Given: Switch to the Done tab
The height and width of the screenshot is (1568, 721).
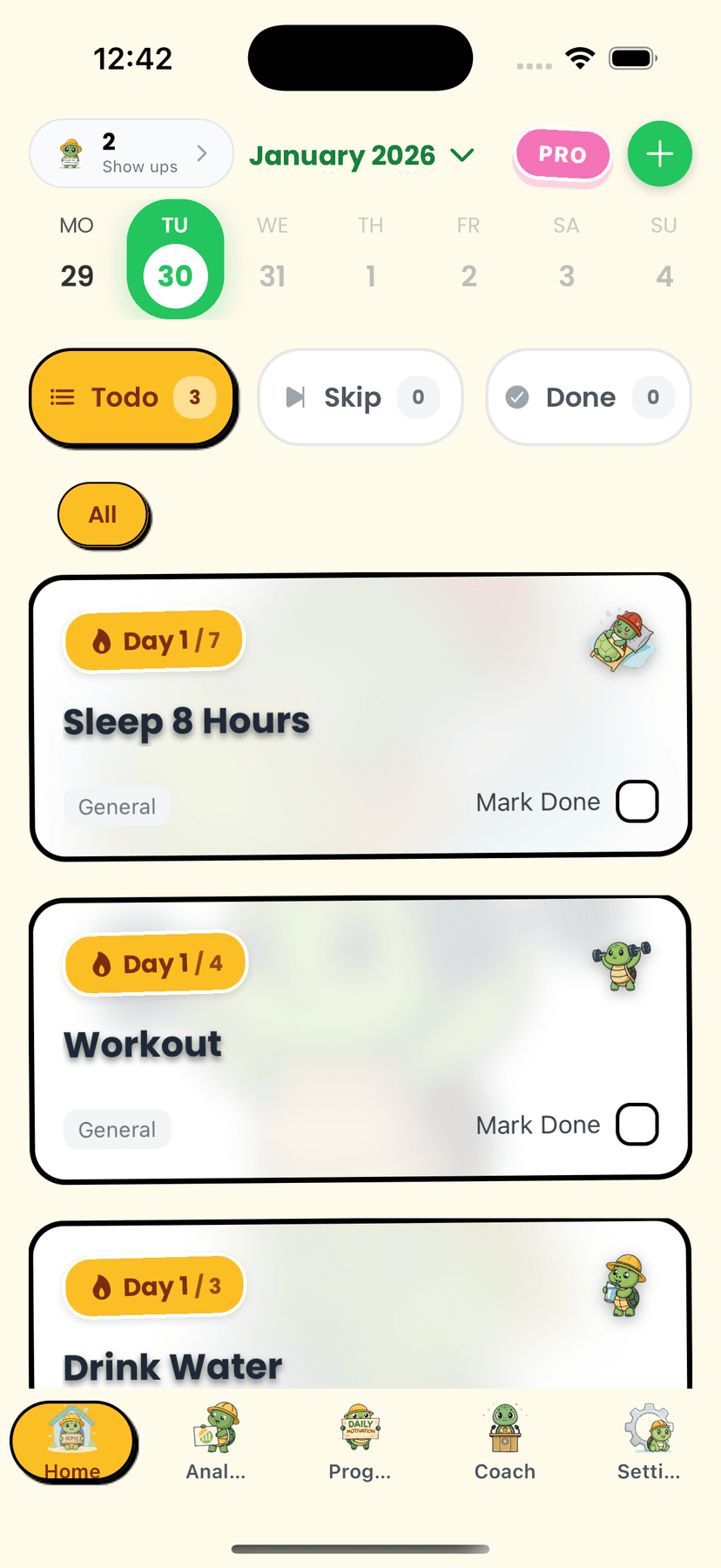Looking at the screenshot, I should [588, 397].
